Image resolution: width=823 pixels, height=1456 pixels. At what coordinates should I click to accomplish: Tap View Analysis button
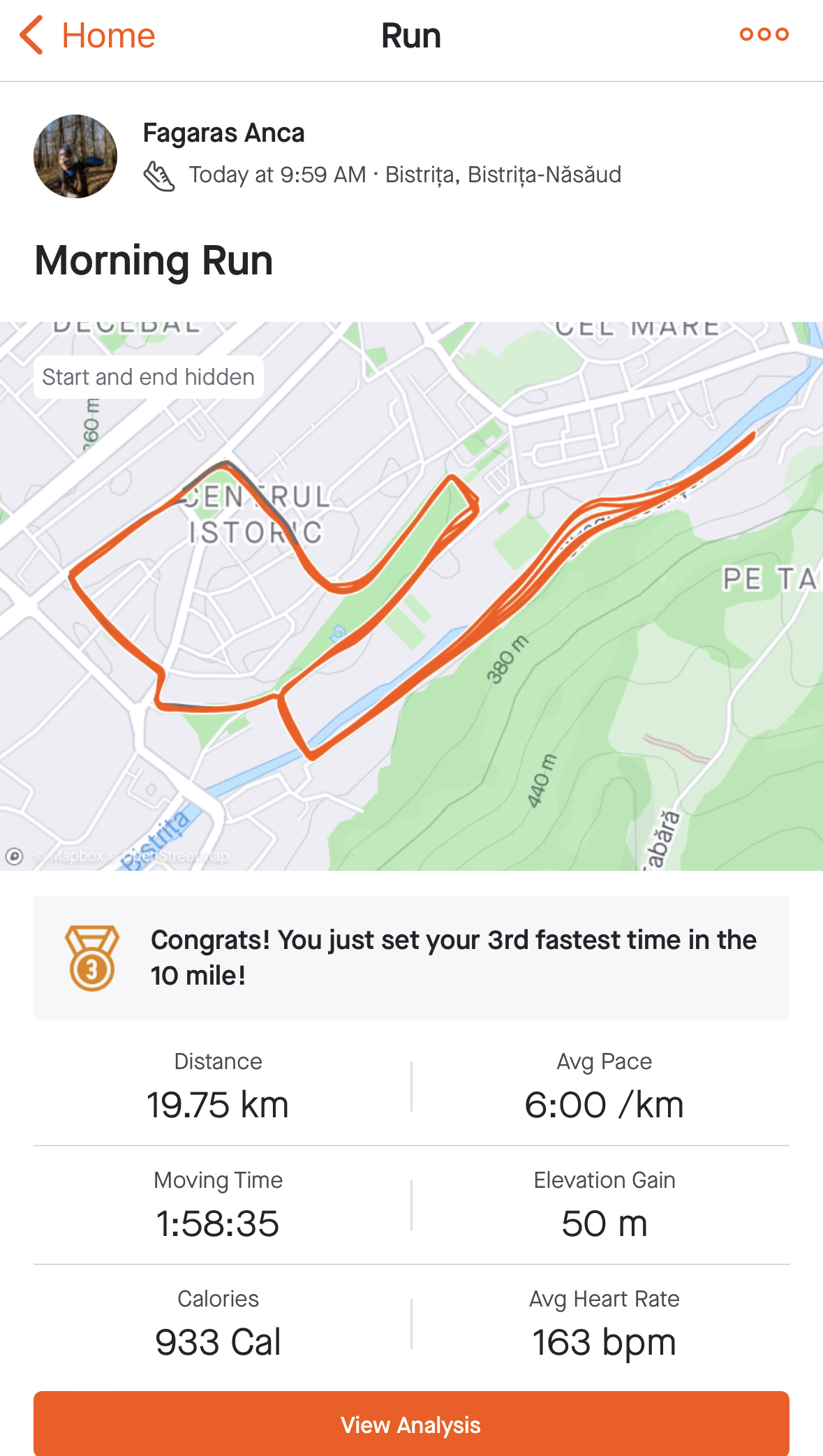pyautogui.click(x=411, y=1424)
